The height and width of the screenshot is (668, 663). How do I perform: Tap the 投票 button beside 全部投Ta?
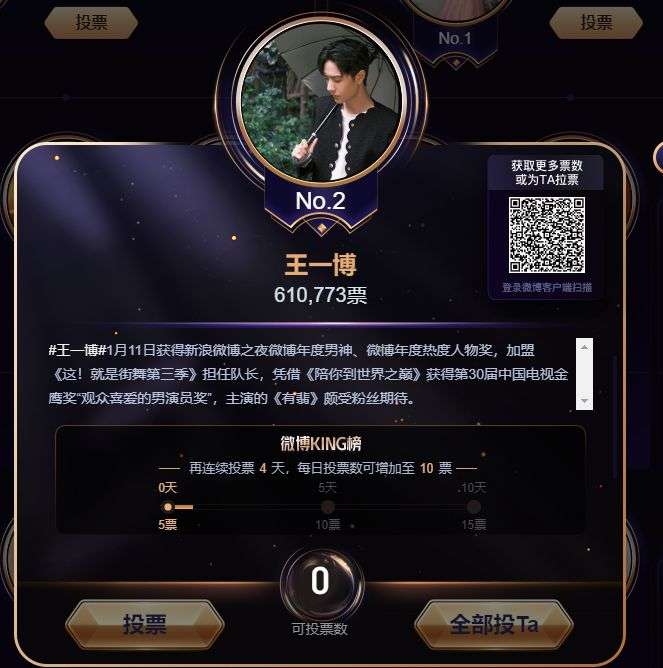pyautogui.click(x=144, y=625)
